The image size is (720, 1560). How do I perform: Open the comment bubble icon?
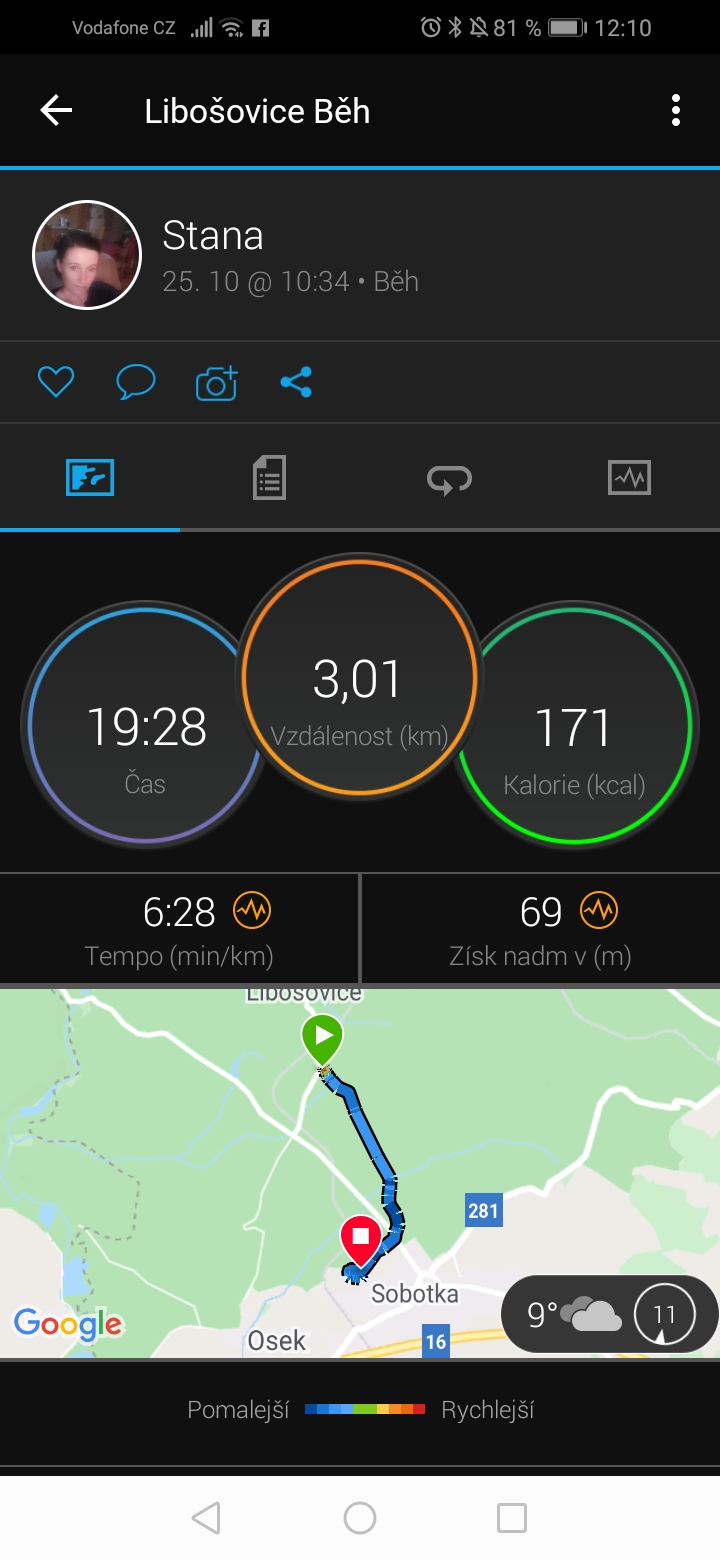136,382
